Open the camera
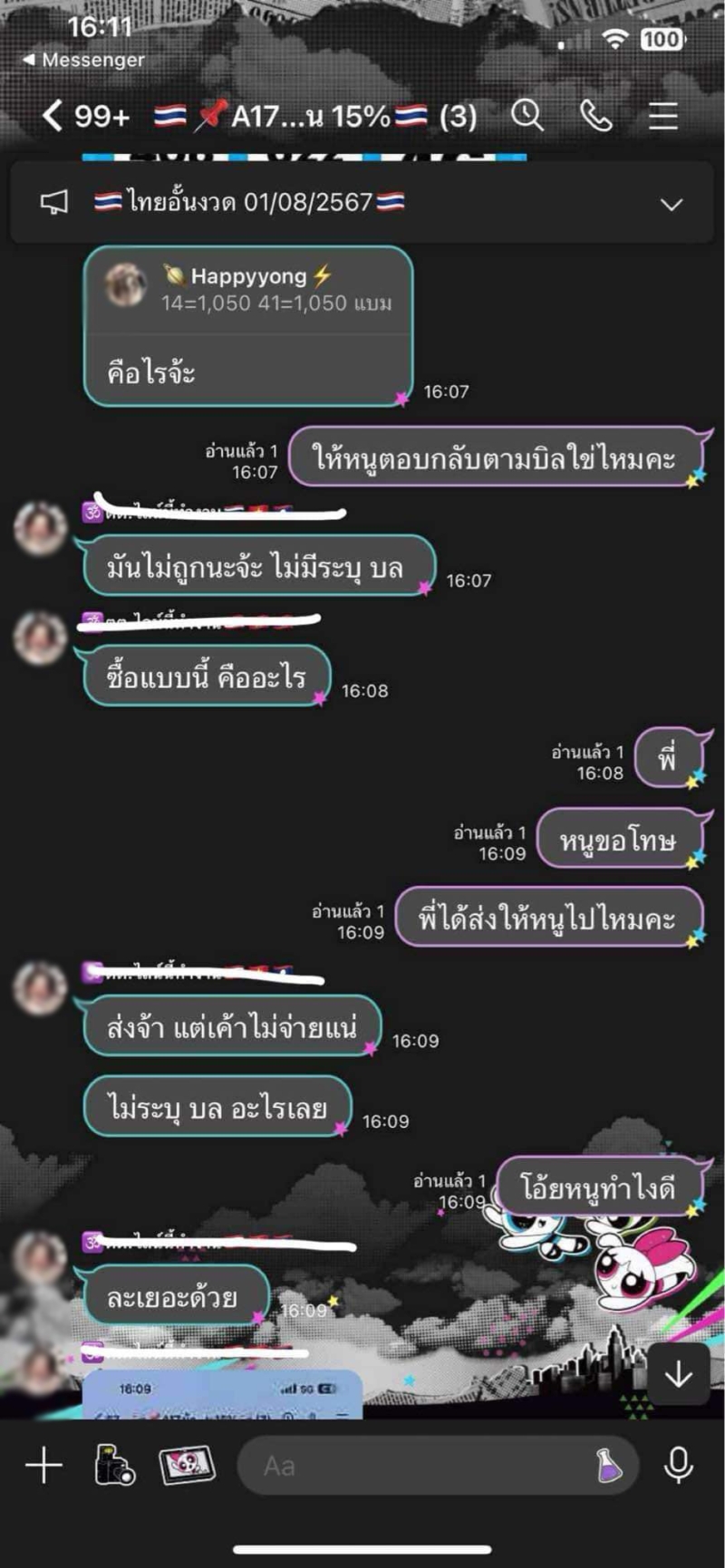The width and height of the screenshot is (725, 1568). pos(115,1465)
